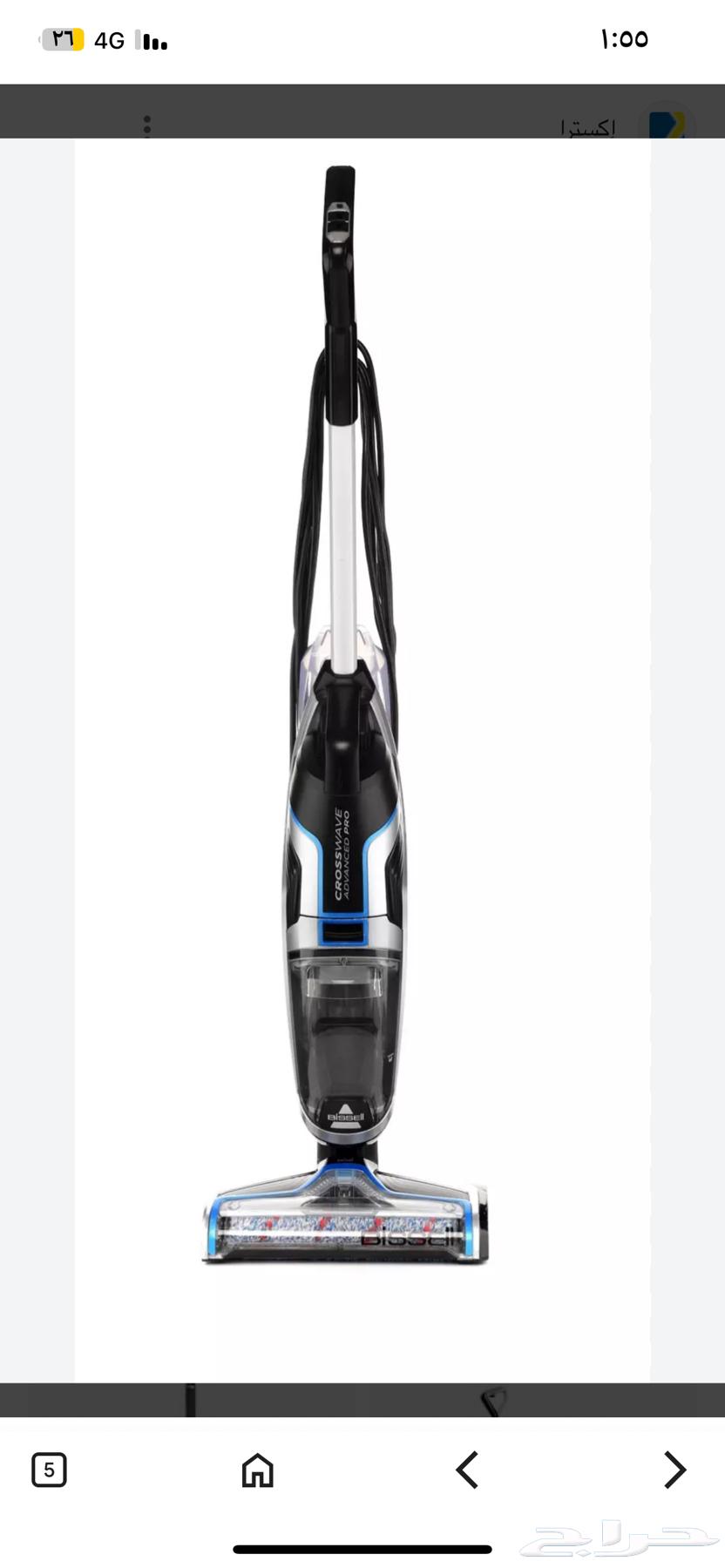The image size is (725, 1568).
Task: Go to the browser home page
Action: [257, 1470]
